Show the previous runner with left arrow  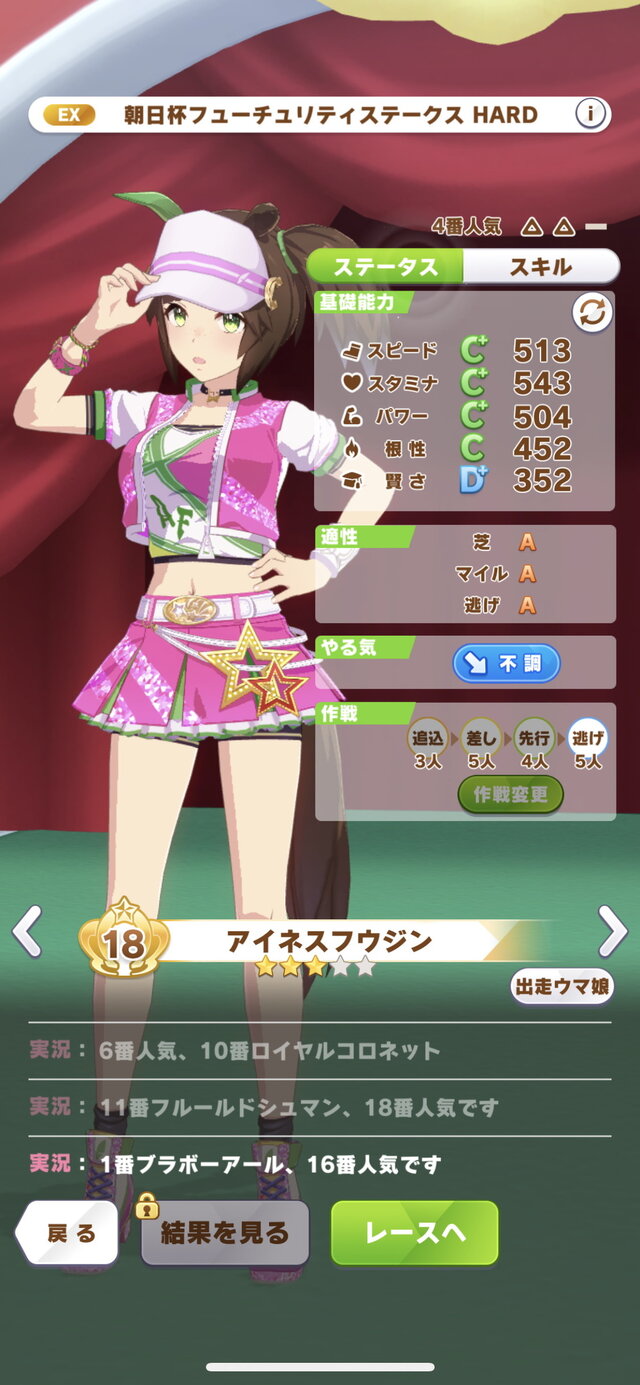tap(27, 932)
